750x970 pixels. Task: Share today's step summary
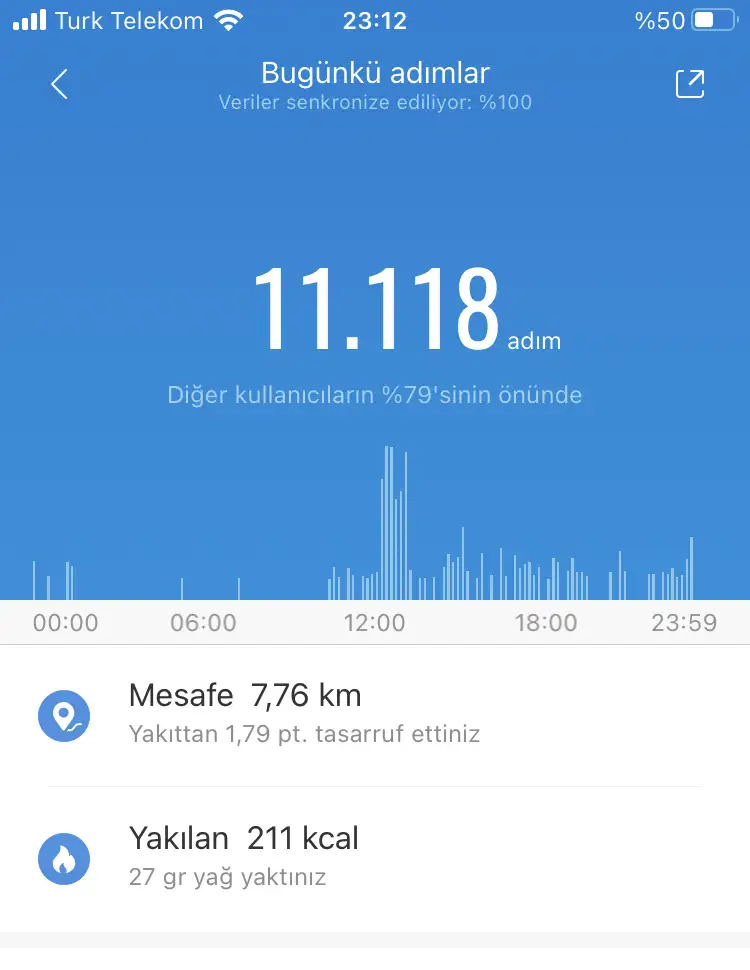pos(690,84)
